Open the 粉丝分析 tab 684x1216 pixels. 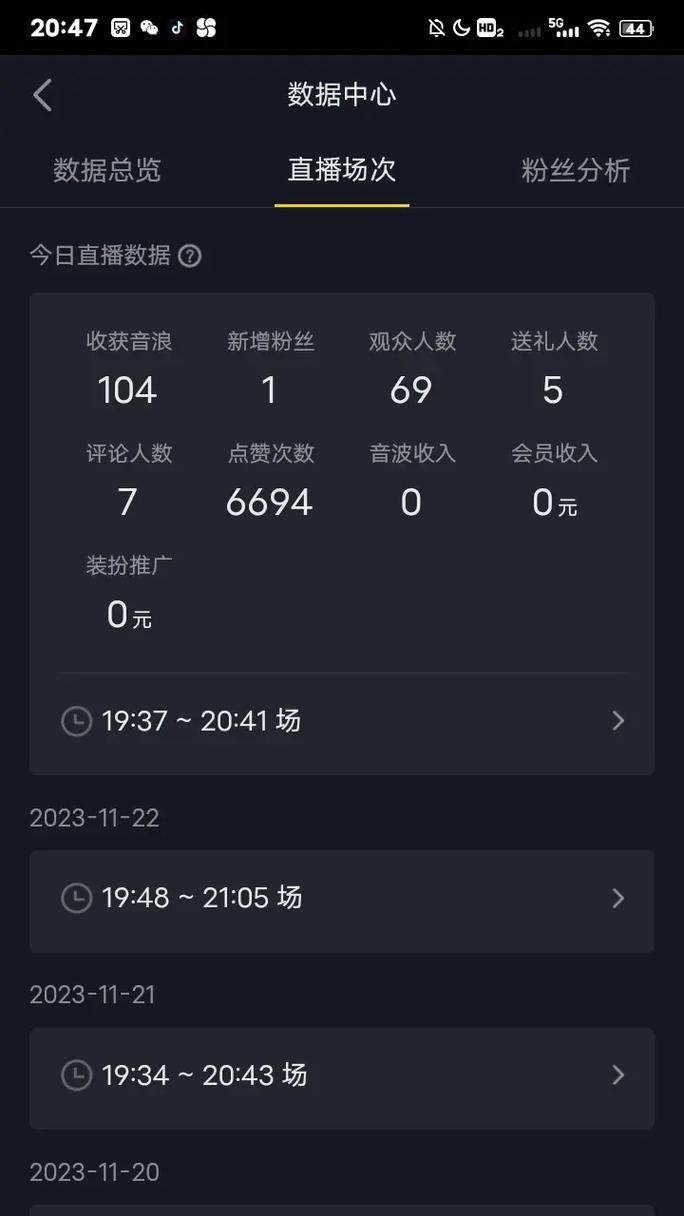(x=576, y=170)
